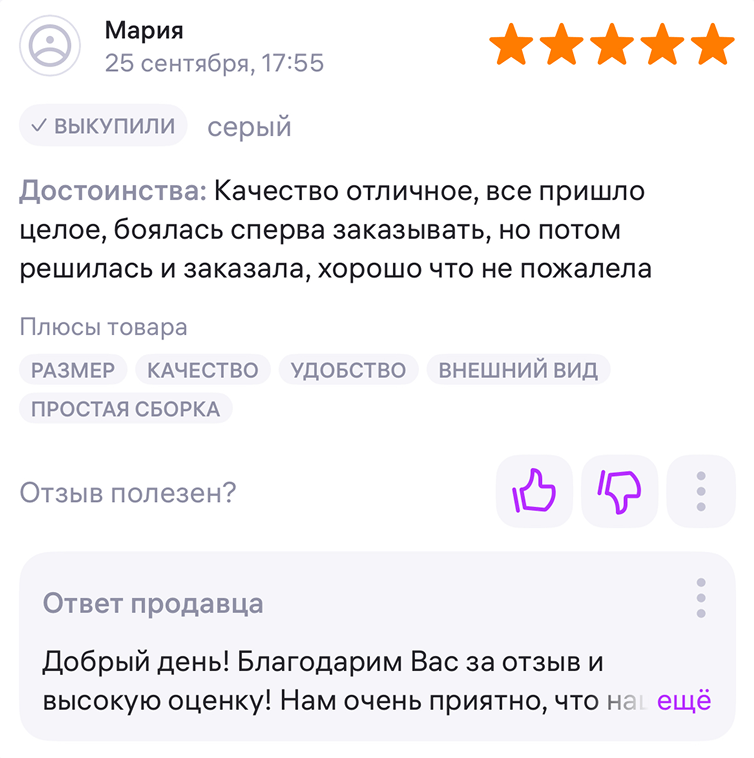Open the seller reply three-dot menu
This screenshot has height=758, width=754.
700,598
